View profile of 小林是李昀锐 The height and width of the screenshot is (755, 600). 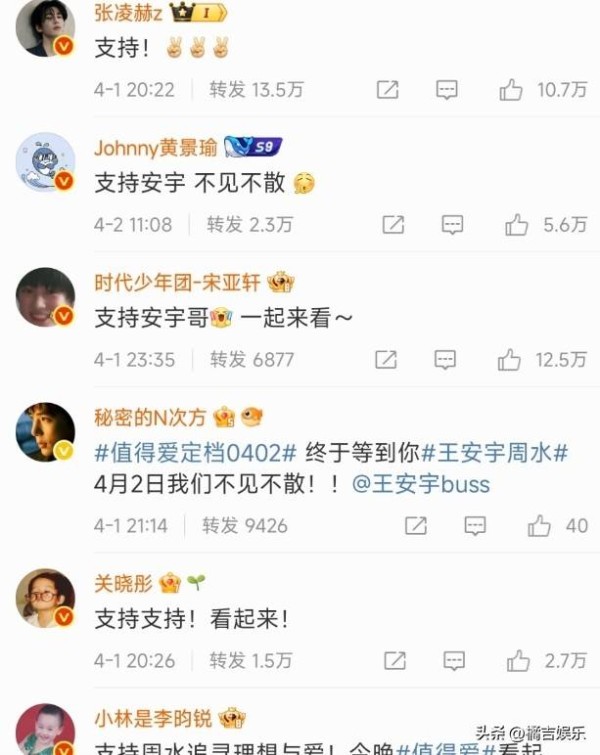(x=156, y=718)
